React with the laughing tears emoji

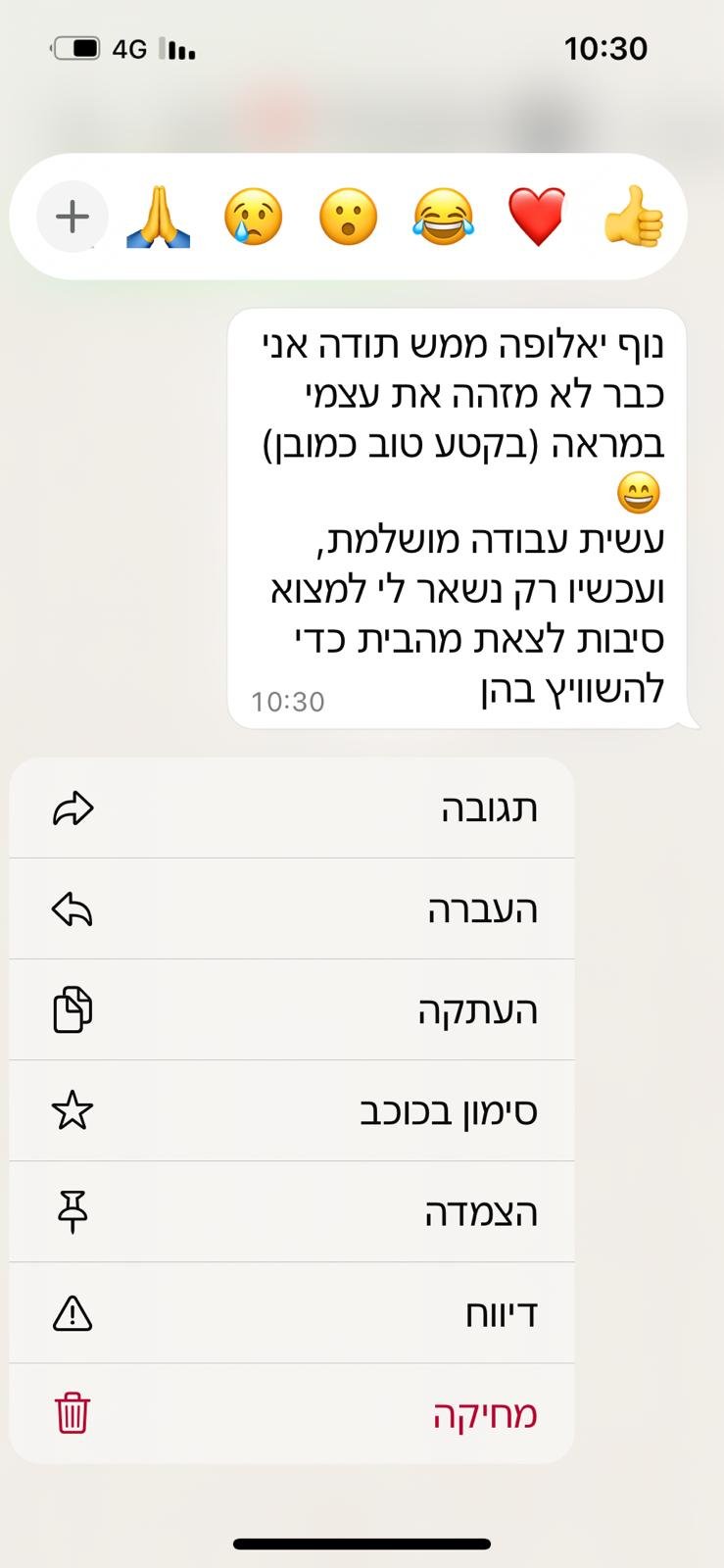[443, 217]
